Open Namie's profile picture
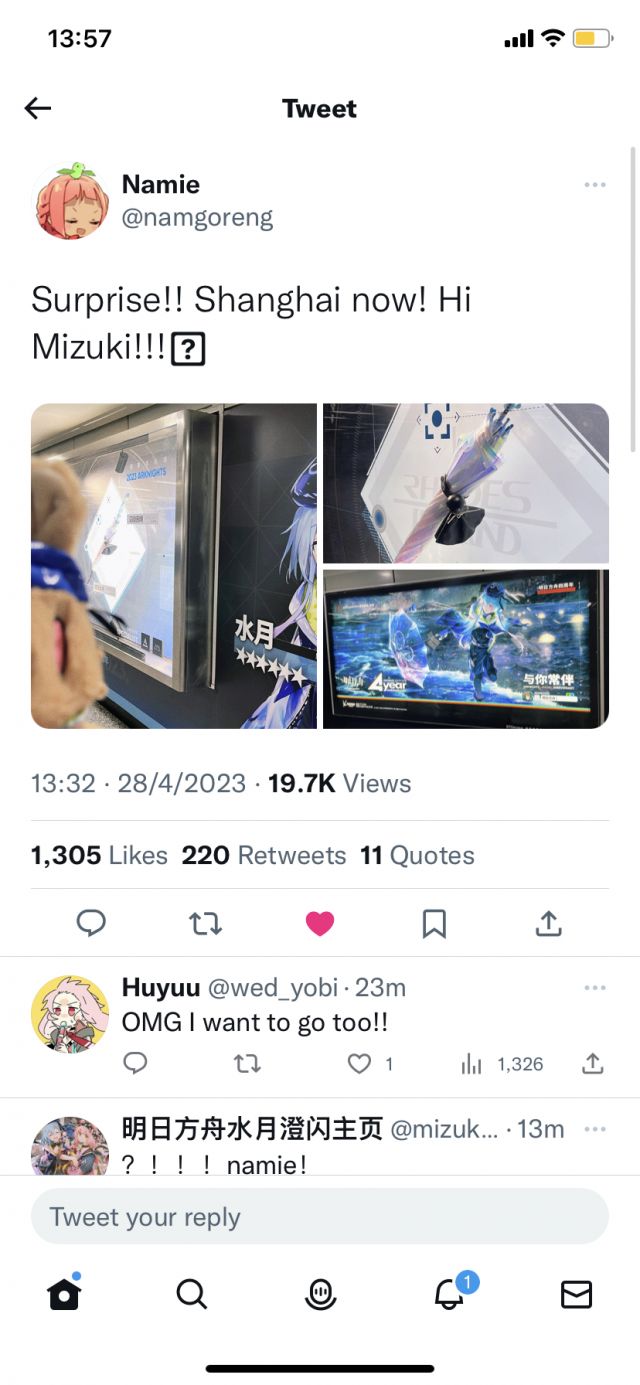 tap(70, 201)
